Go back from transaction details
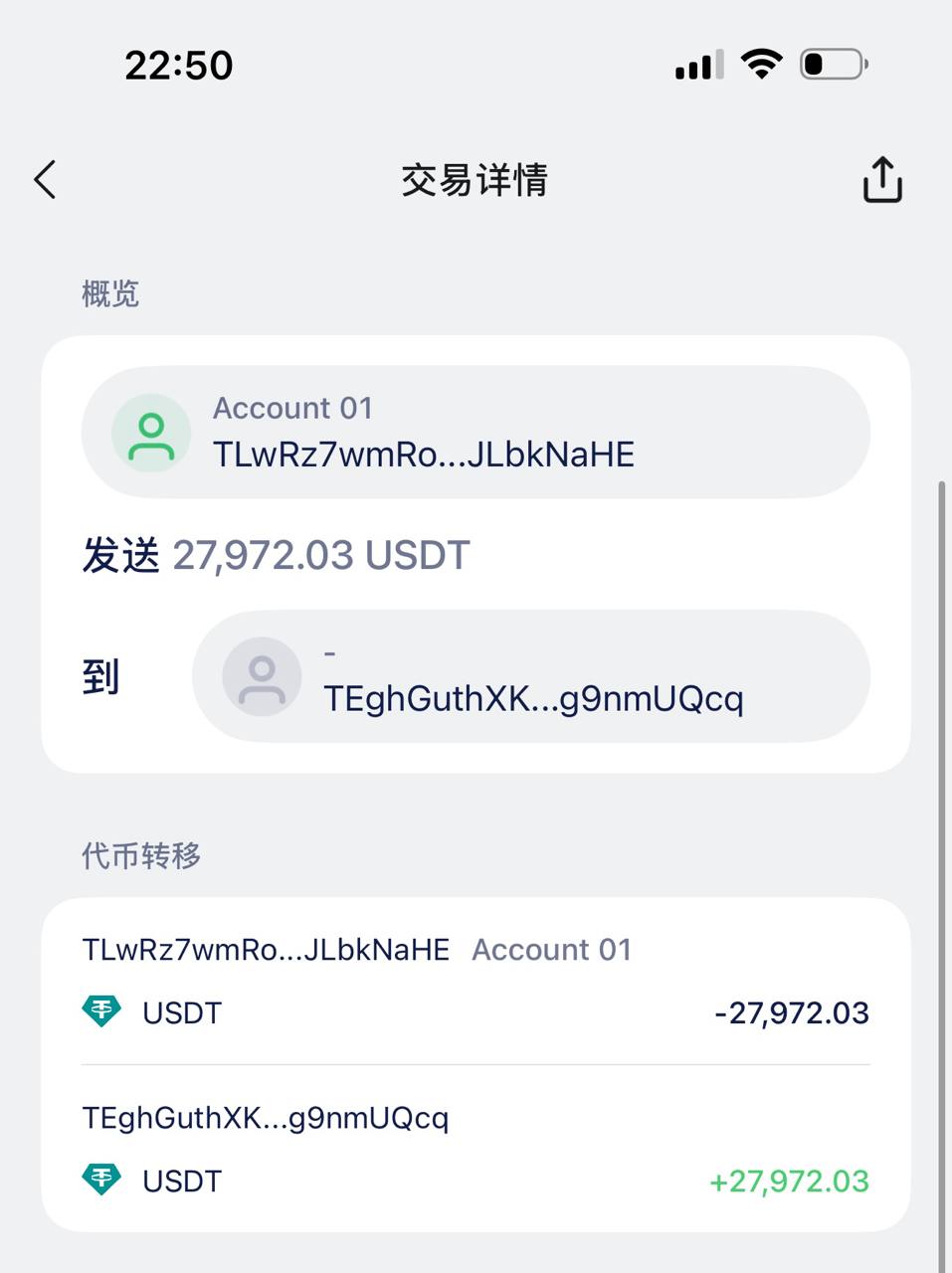The height and width of the screenshot is (1273, 952). click(x=45, y=180)
